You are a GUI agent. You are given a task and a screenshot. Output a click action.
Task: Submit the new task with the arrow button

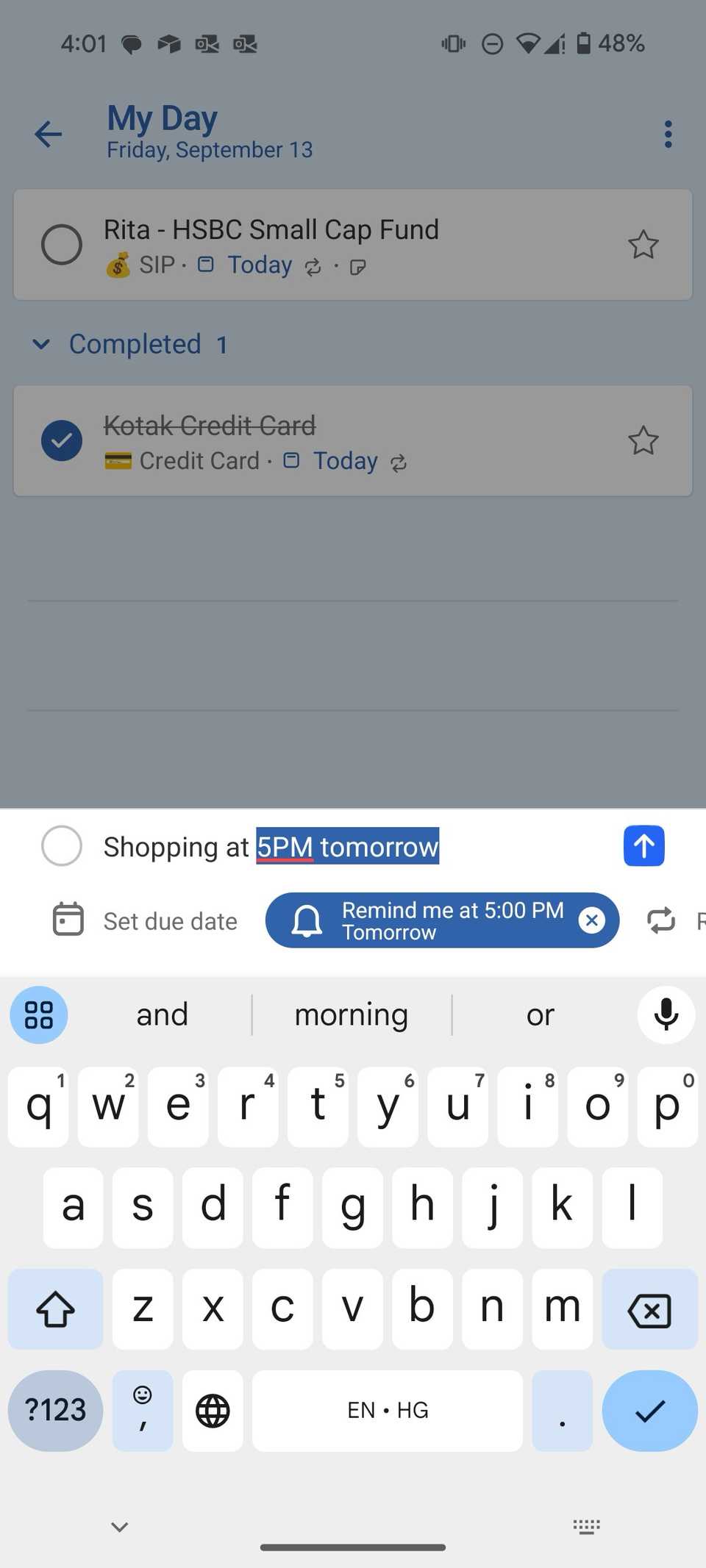[x=643, y=845]
